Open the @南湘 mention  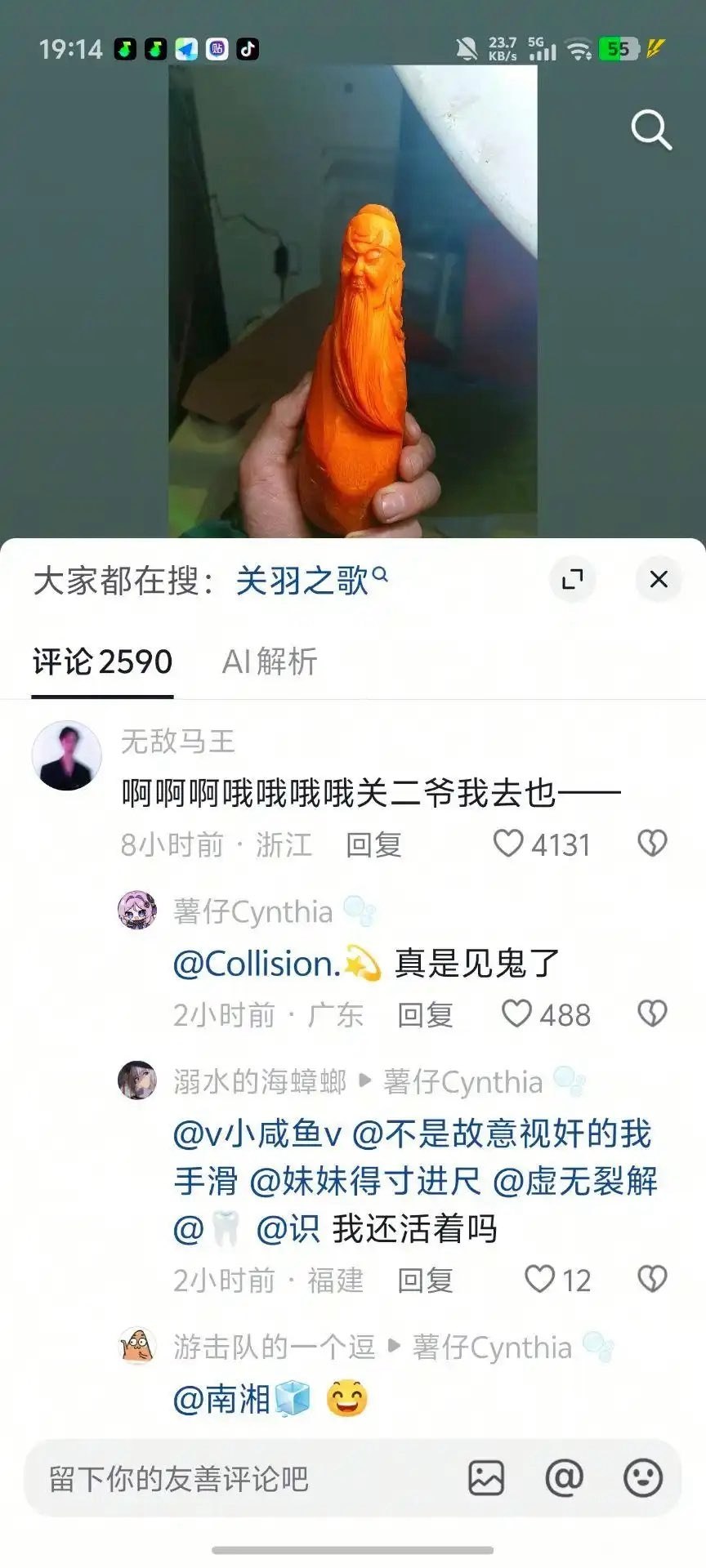[x=242, y=1400]
